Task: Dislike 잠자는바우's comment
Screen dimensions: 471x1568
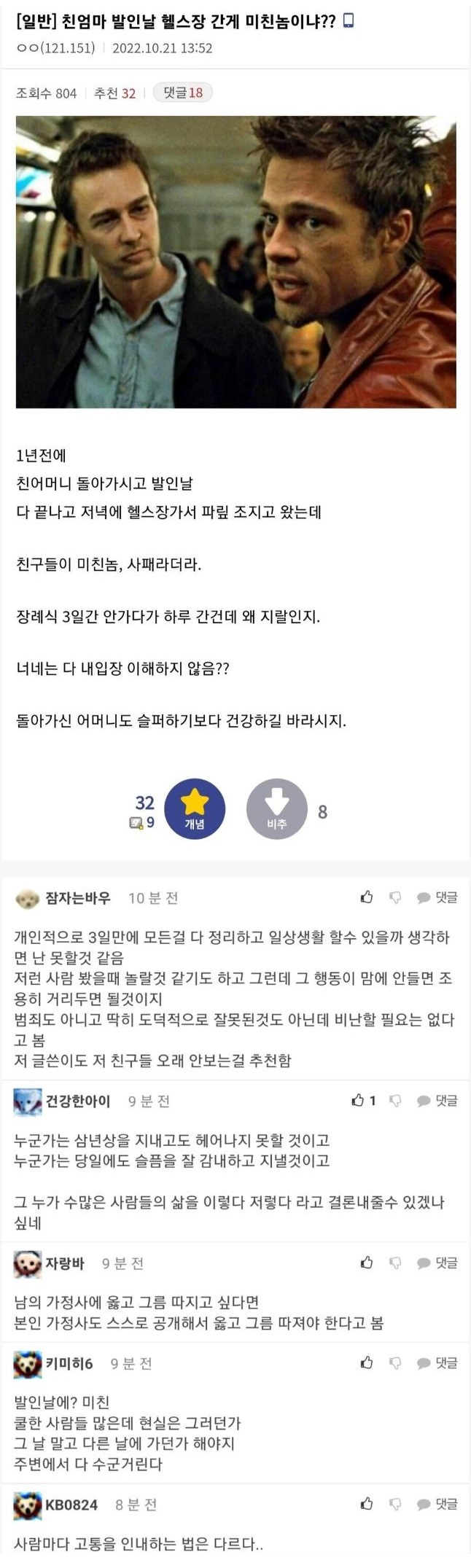Action: [395, 897]
